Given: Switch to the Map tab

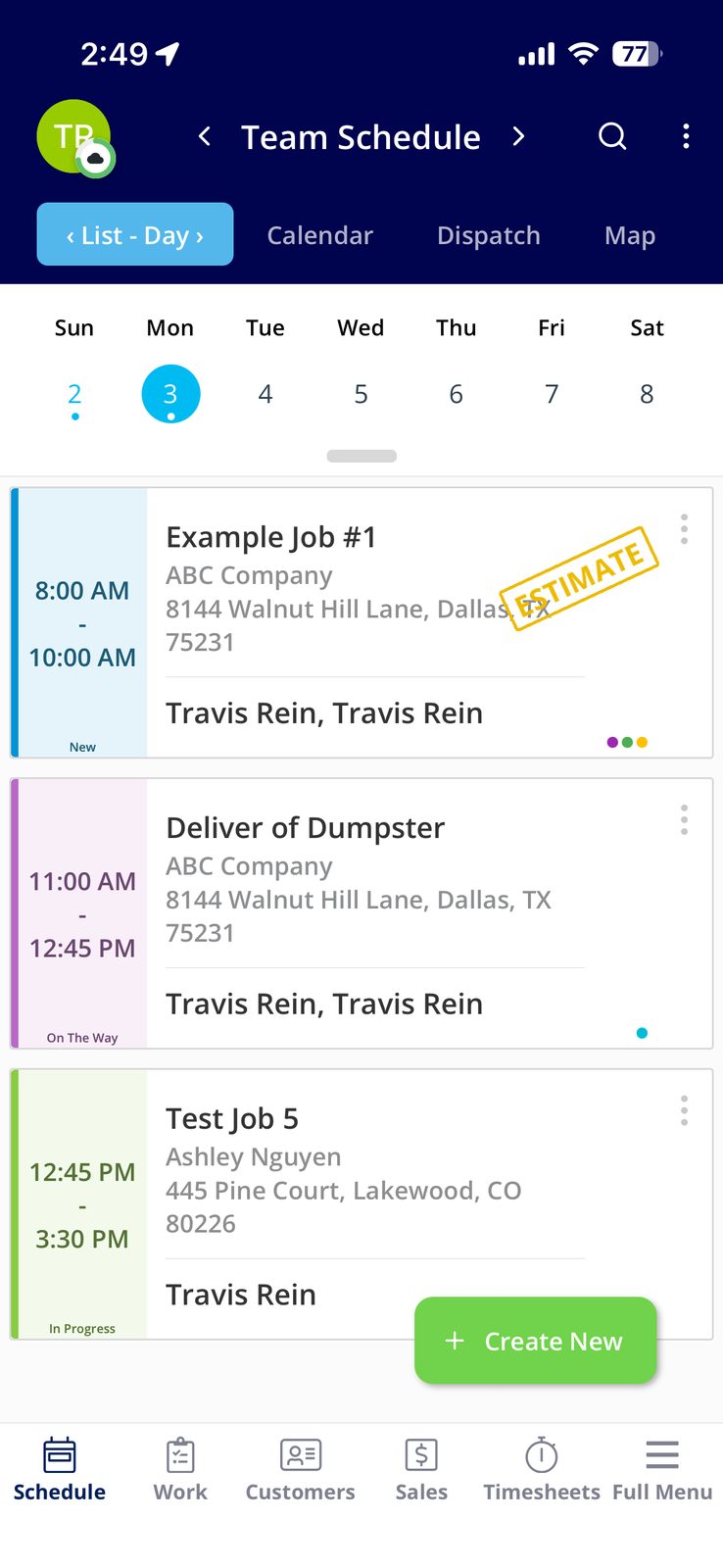Looking at the screenshot, I should coord(630,235).
